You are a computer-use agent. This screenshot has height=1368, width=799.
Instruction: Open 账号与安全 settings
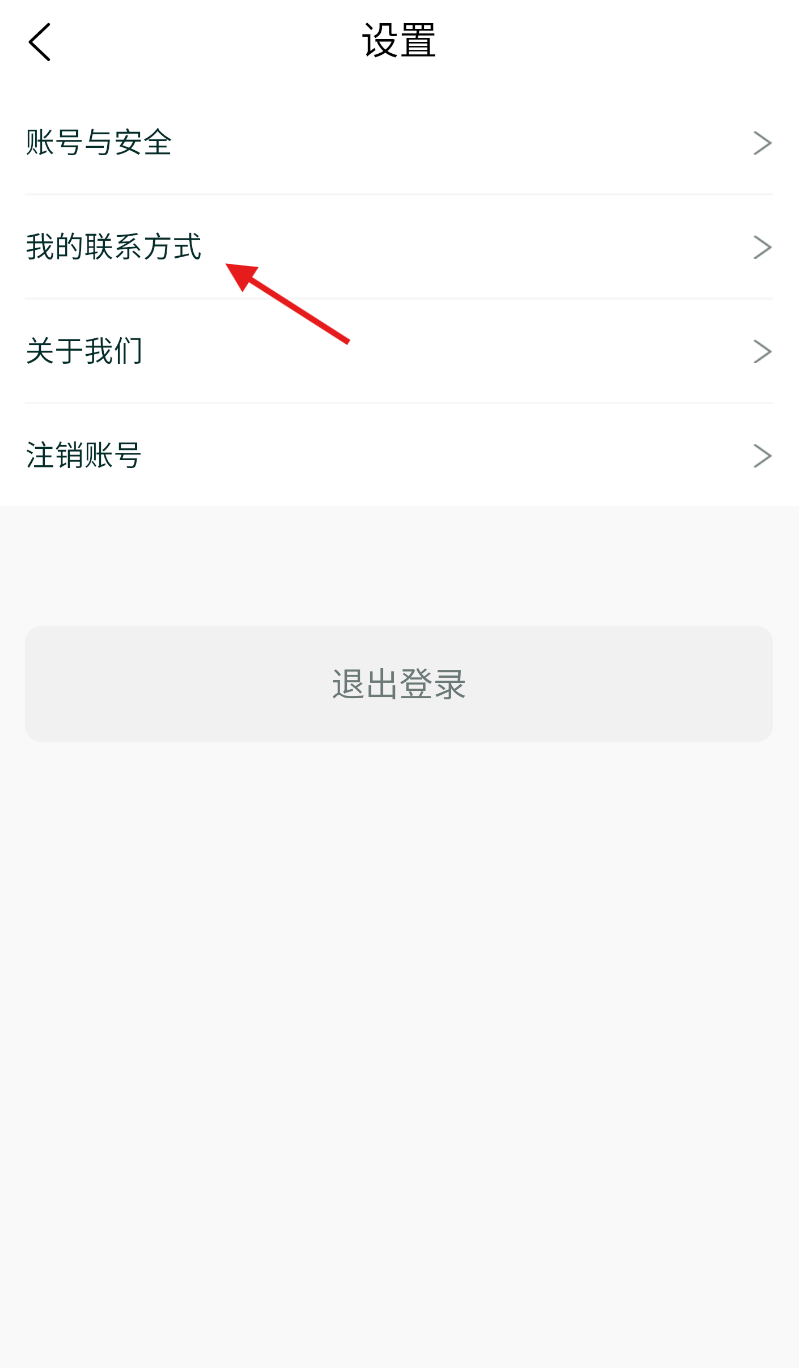[398, 143]
